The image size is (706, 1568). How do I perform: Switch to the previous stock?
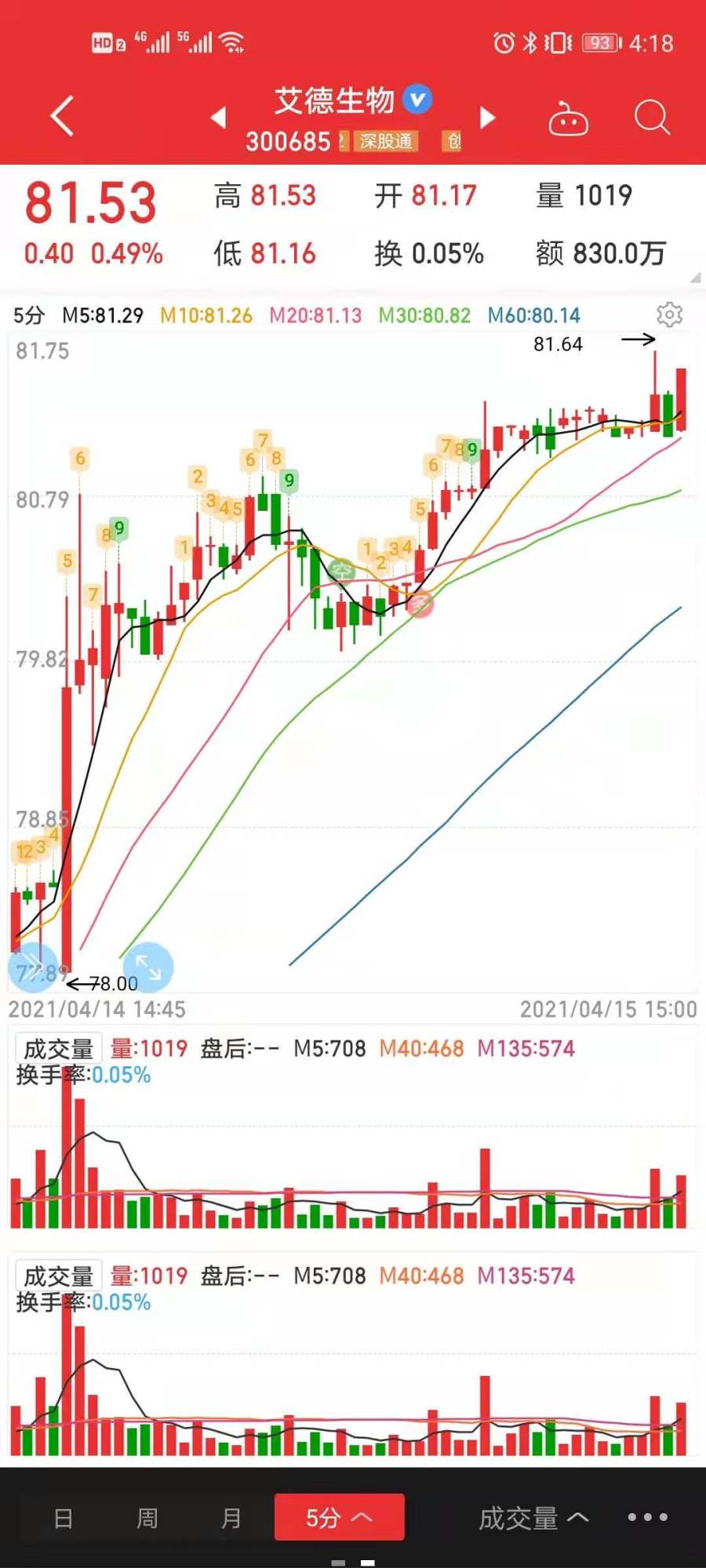pyautogui.click(x=218, y=118)
